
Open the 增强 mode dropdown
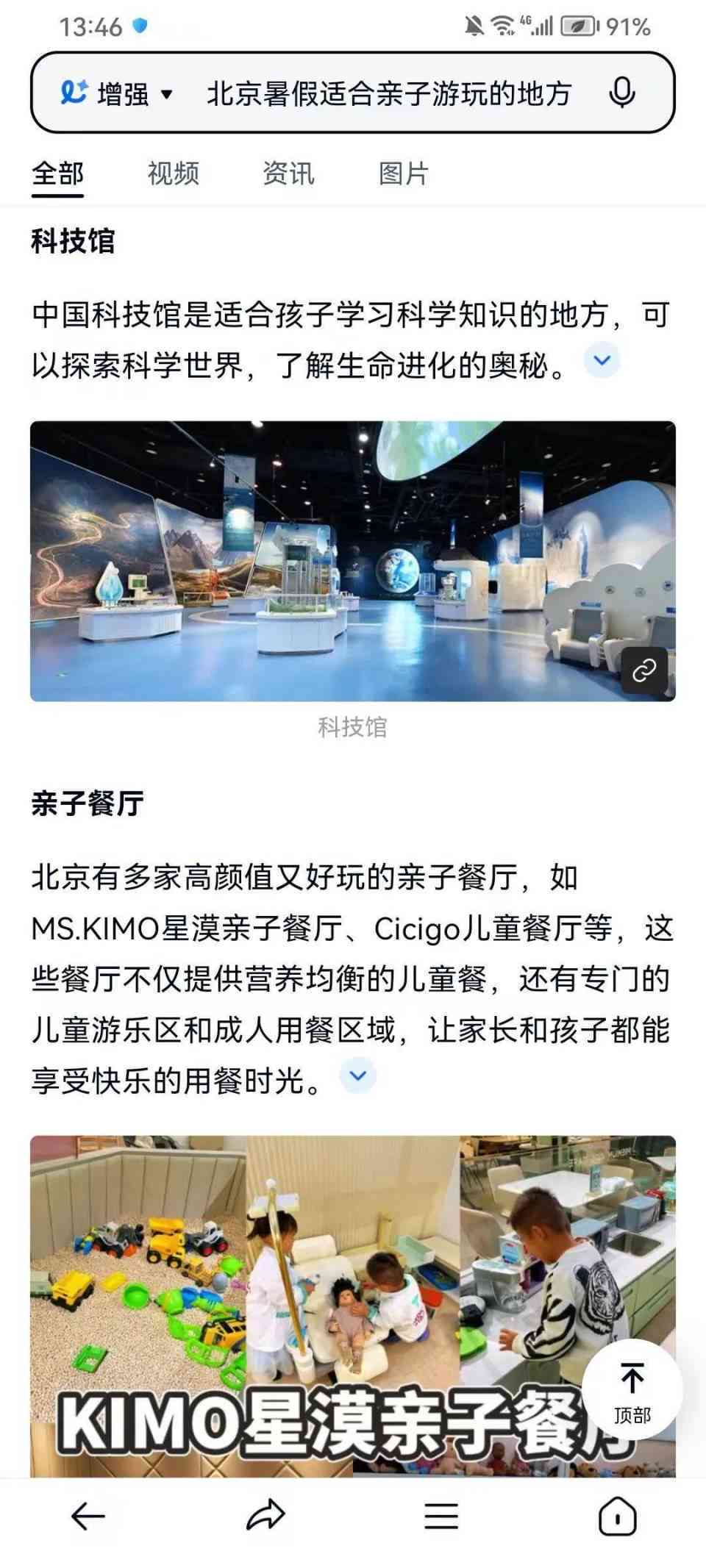[x=118, y=93]
